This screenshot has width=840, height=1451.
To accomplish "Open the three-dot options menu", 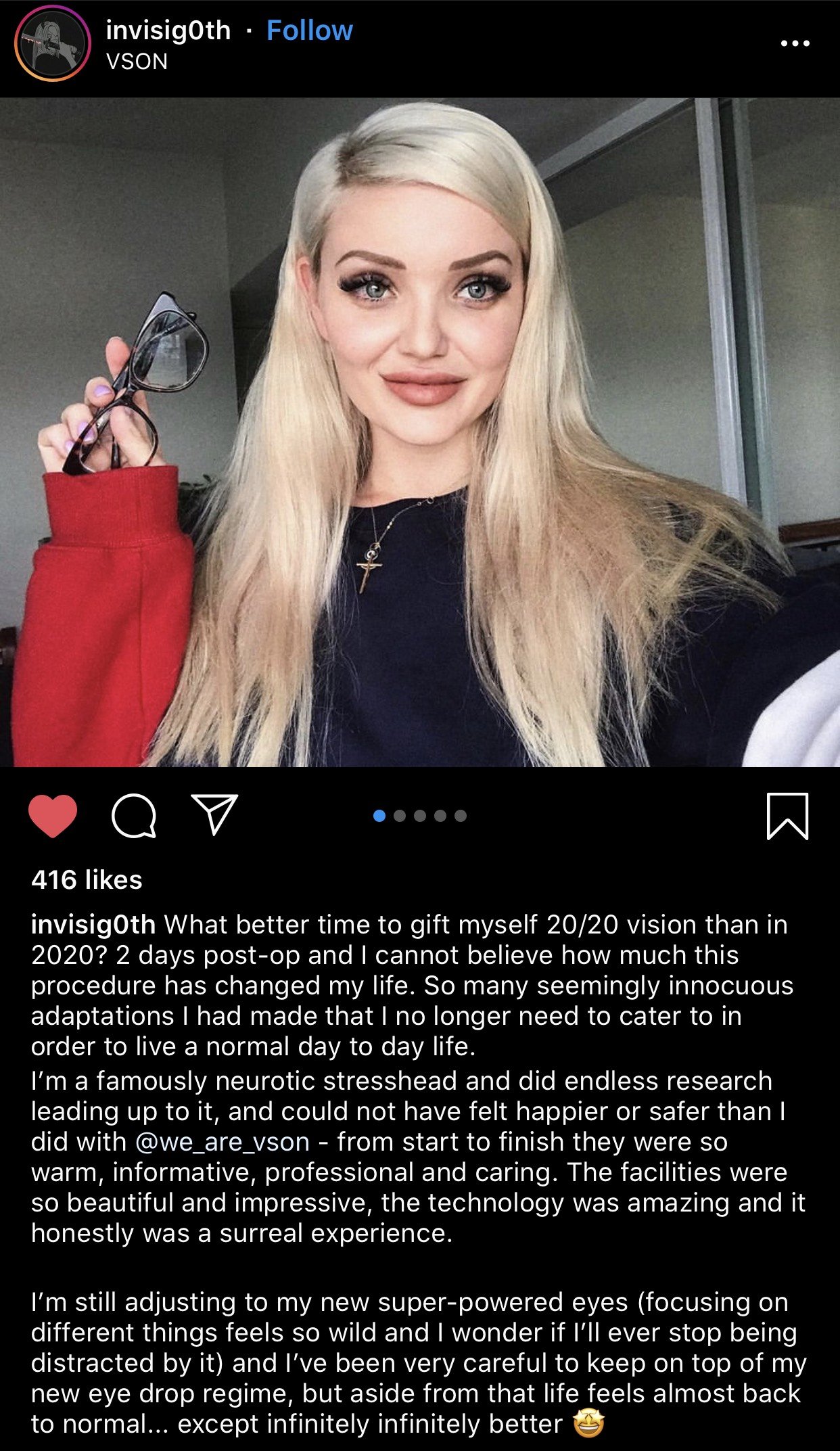I will point(795,43).
